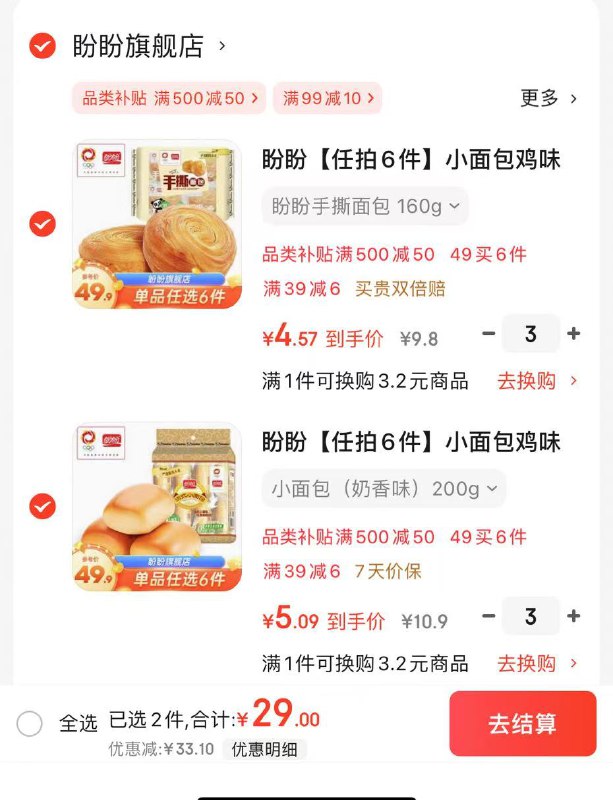The height and width of the screenshot is (800, 613).
Task: Decrease quantity of 盼盼手撕面包 160g
Action: [489, 334]
